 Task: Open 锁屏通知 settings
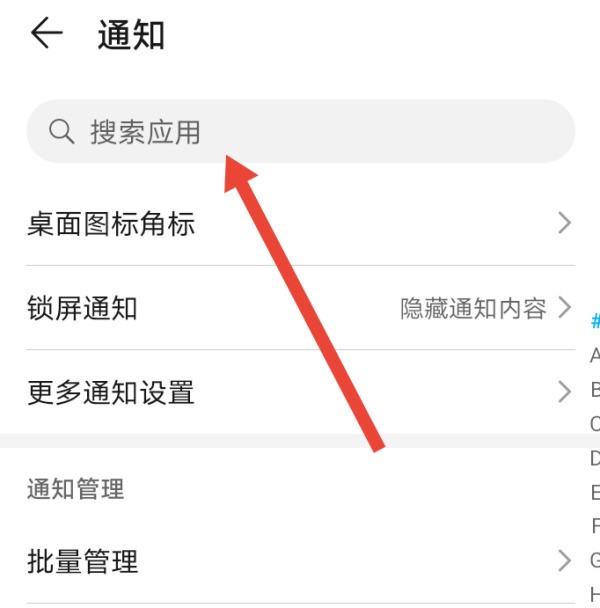coord(300,308)
